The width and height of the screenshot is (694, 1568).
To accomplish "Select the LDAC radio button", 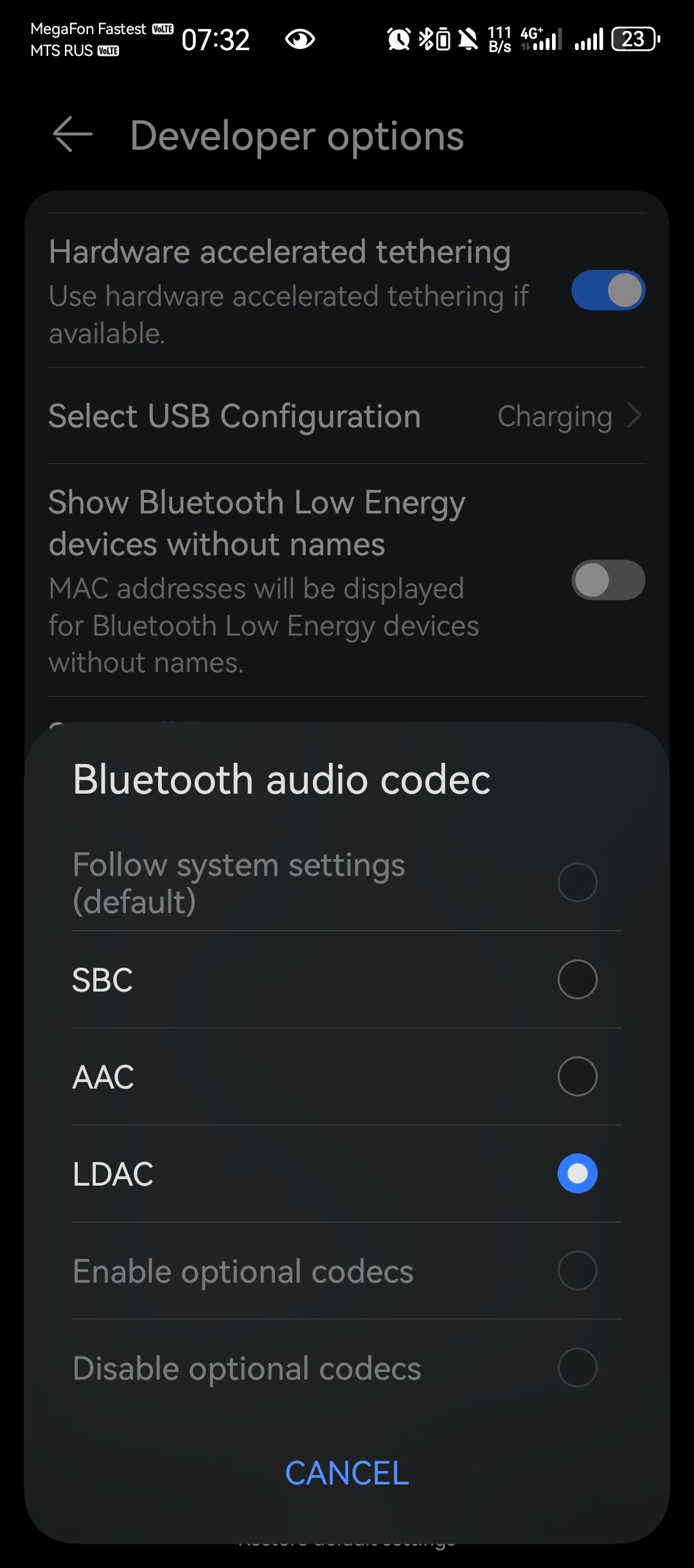I will click(577, 1173).
